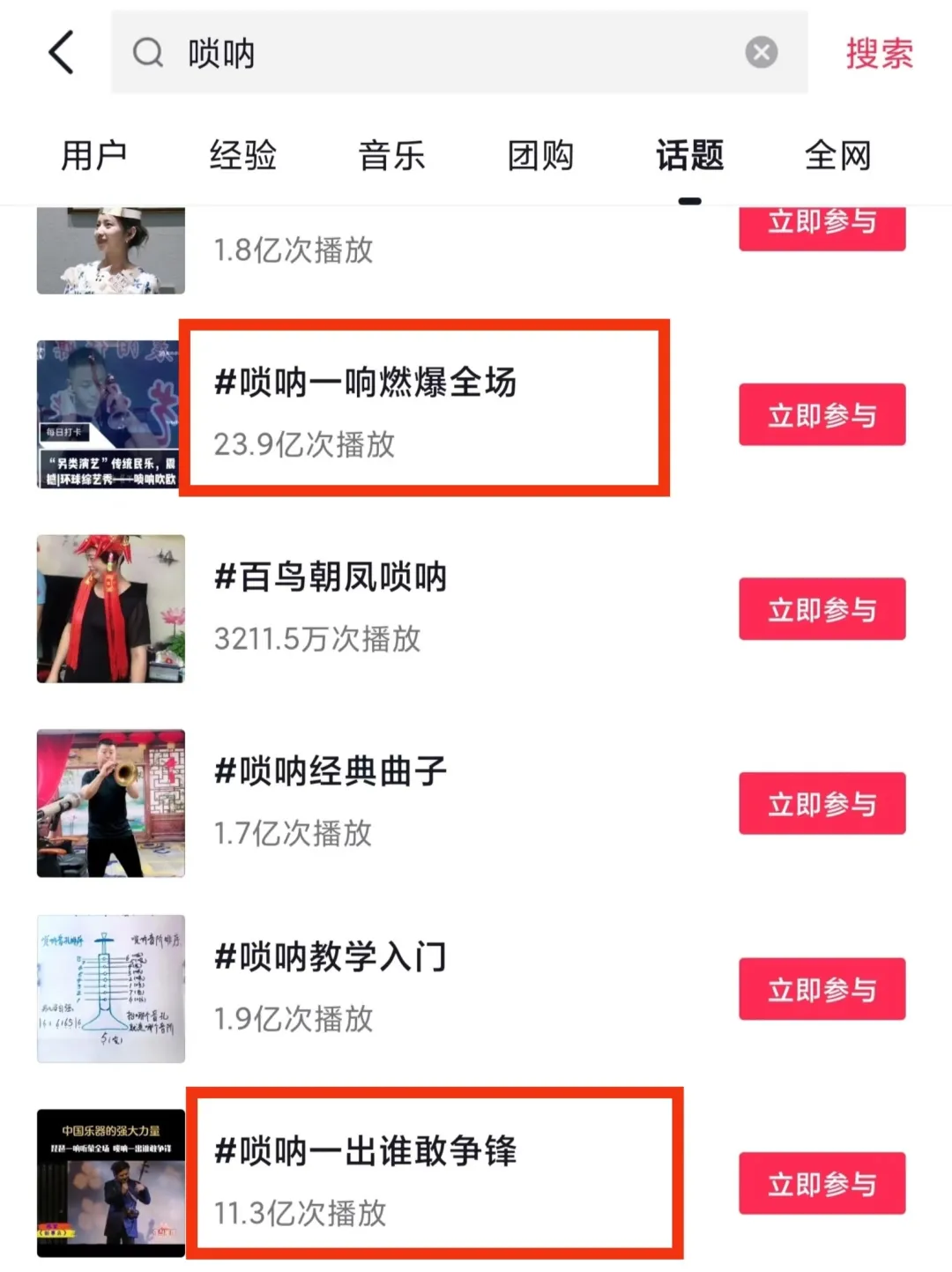The width and height of the screenshot is (952, 1272).
Task: Tap 立即参与 for #唢呐经典曲子
Action: point(822,803)
